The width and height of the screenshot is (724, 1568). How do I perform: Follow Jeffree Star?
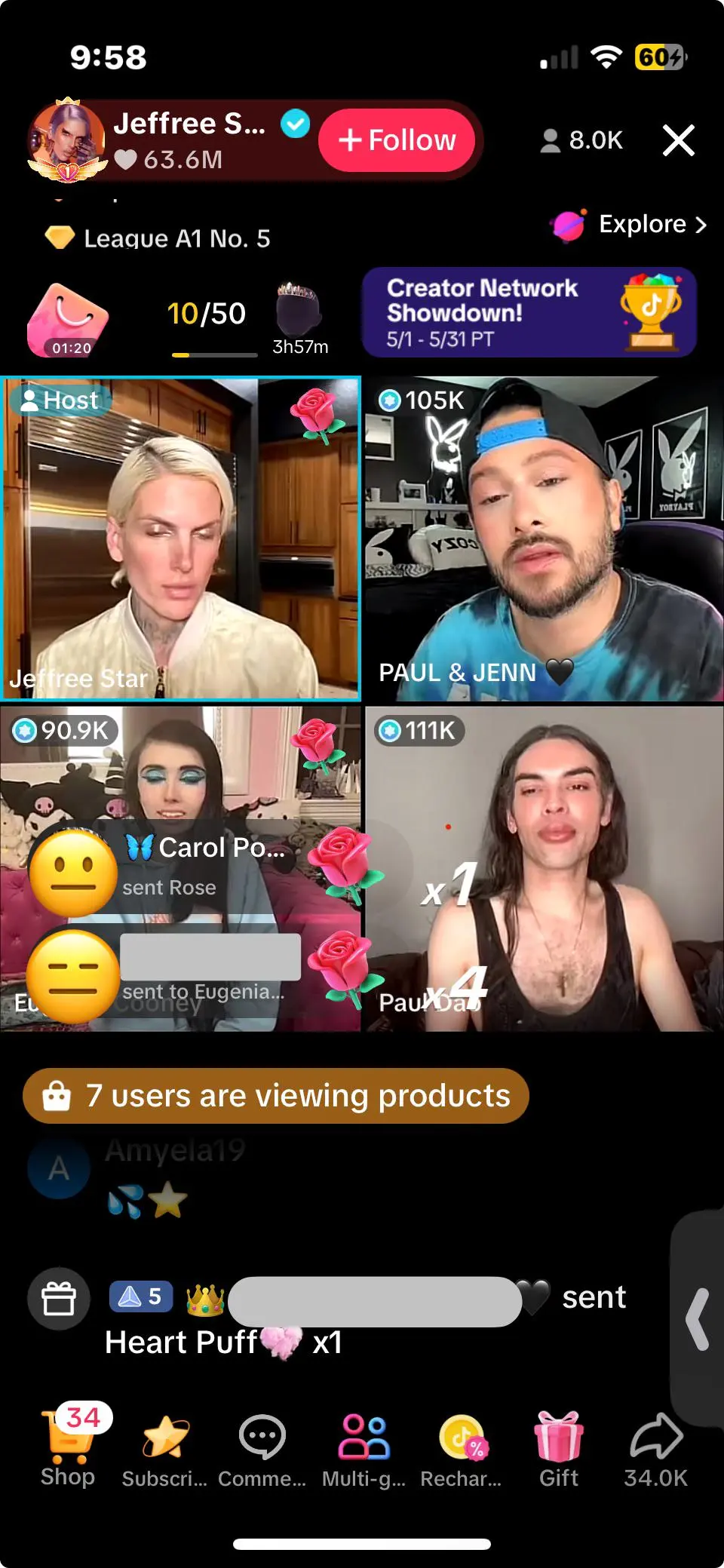397,140
